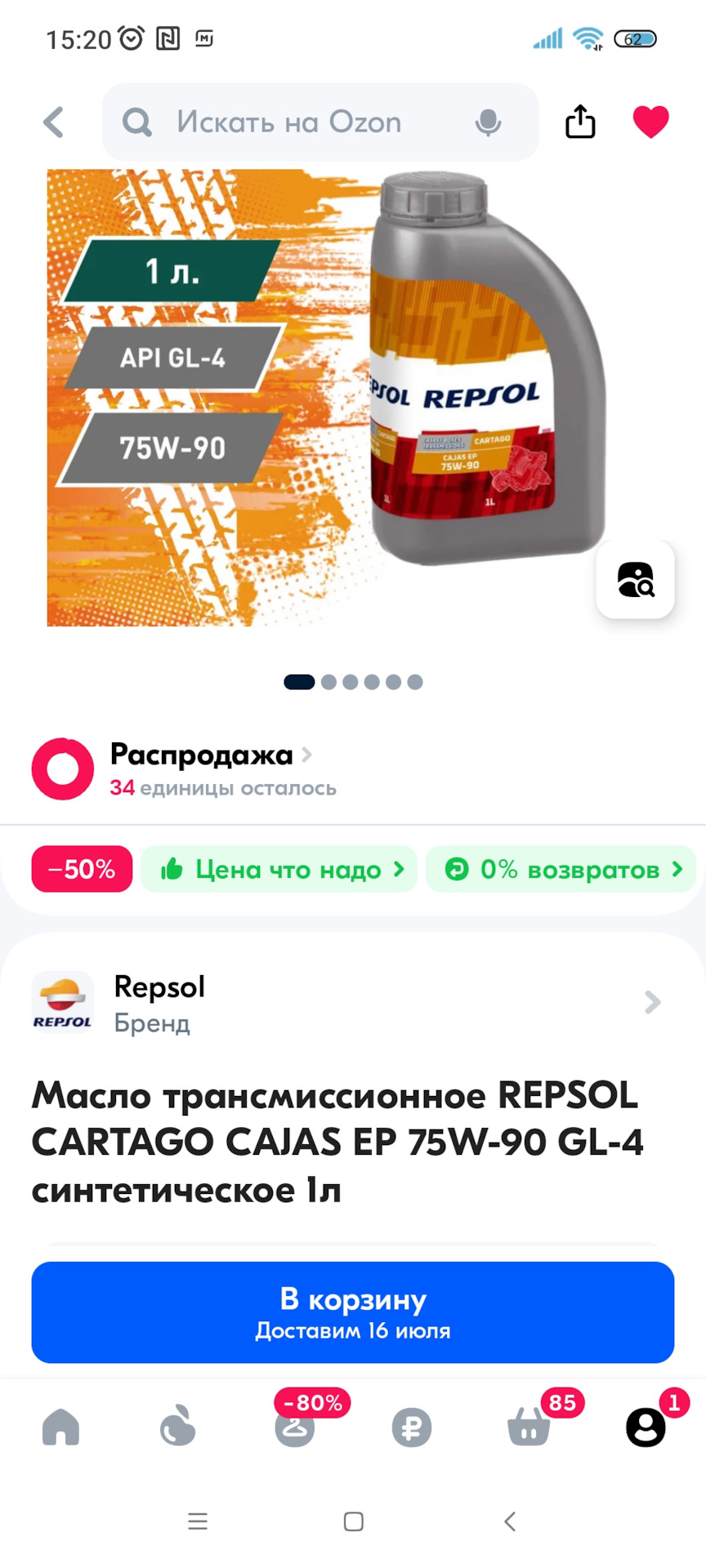Open the cart icon with 85 items badge
Image resolution: width=706 pixels, height=1568 pixels.
(x=528, y=1431)
